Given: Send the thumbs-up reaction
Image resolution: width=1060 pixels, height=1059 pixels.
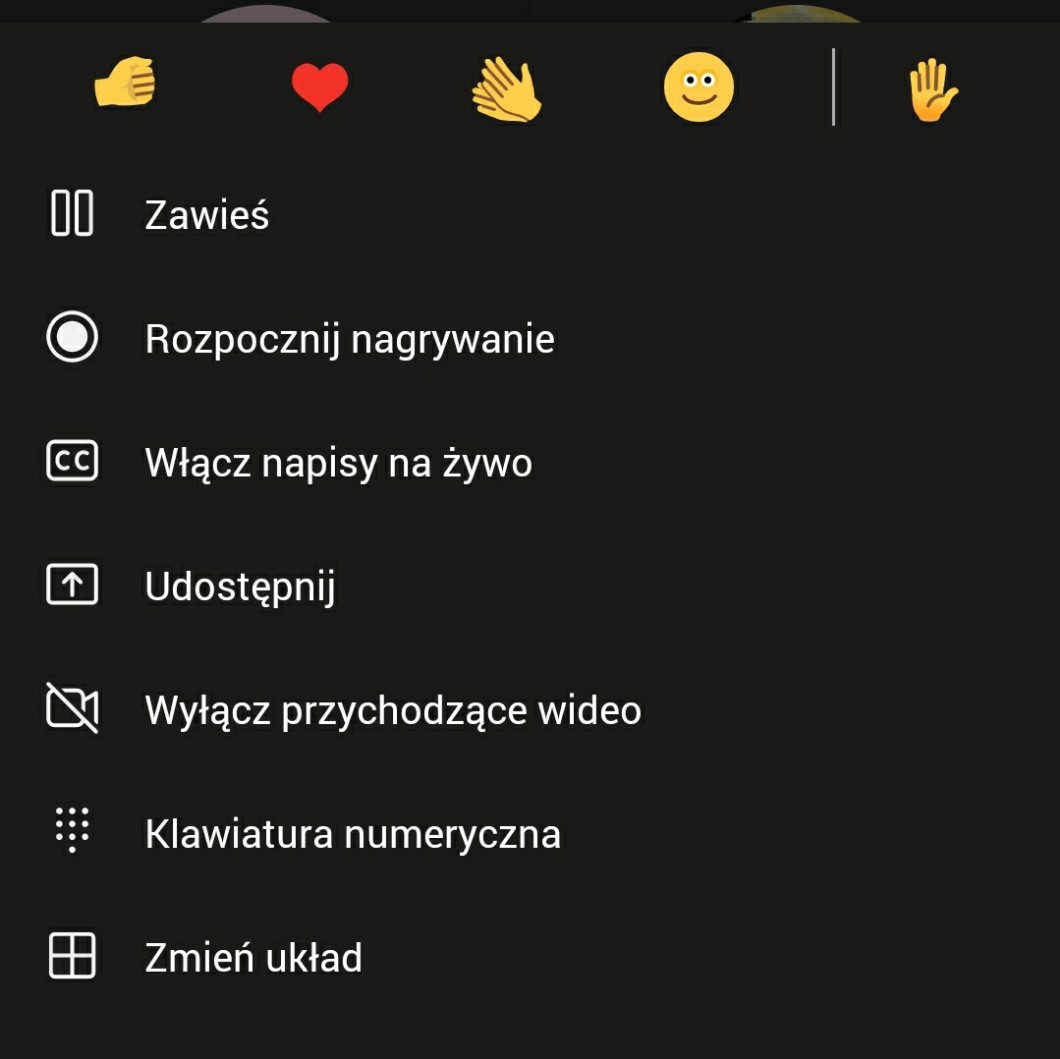Looking at the screenshot, I should [125, 86].
